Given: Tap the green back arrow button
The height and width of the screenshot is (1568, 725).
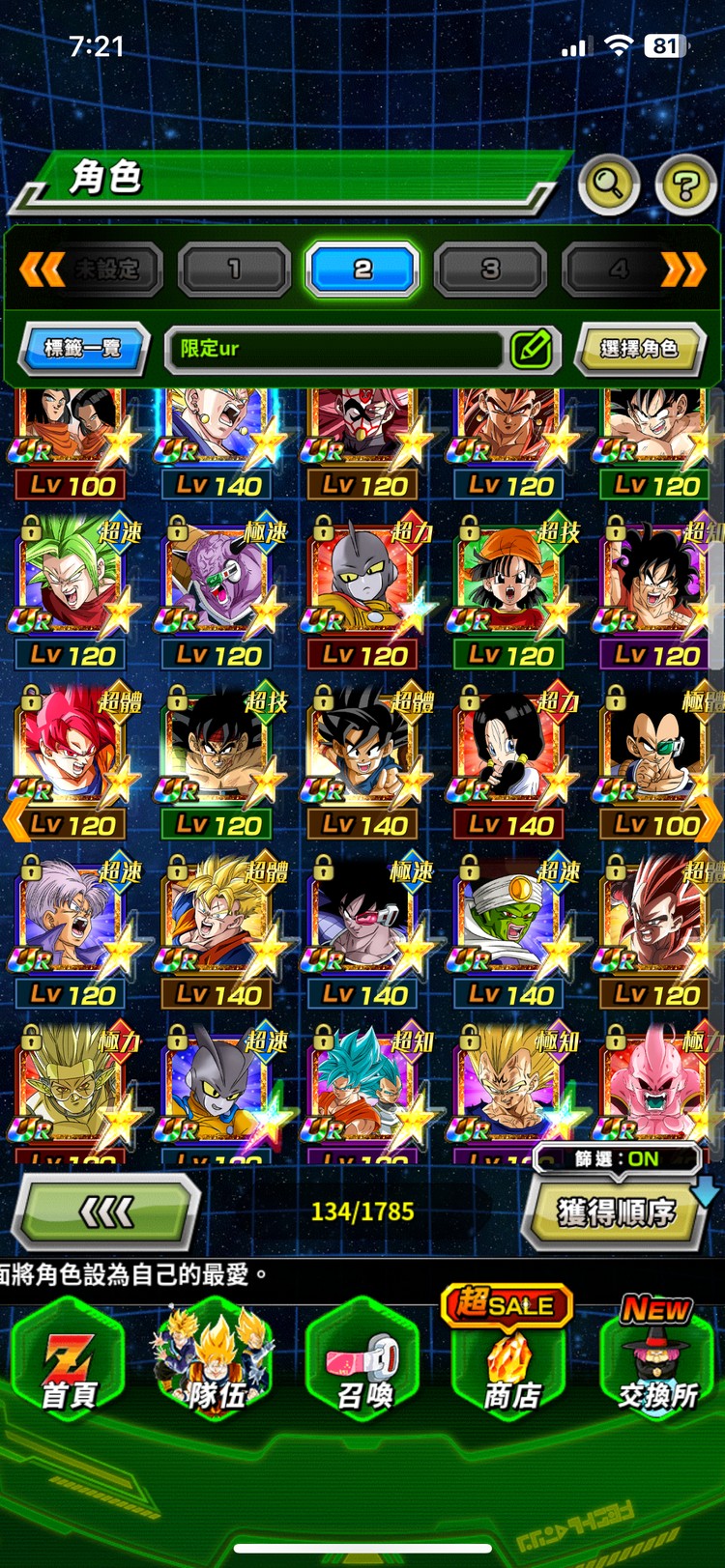Looking at the screenshot, I should click(x=106, y=1211).
